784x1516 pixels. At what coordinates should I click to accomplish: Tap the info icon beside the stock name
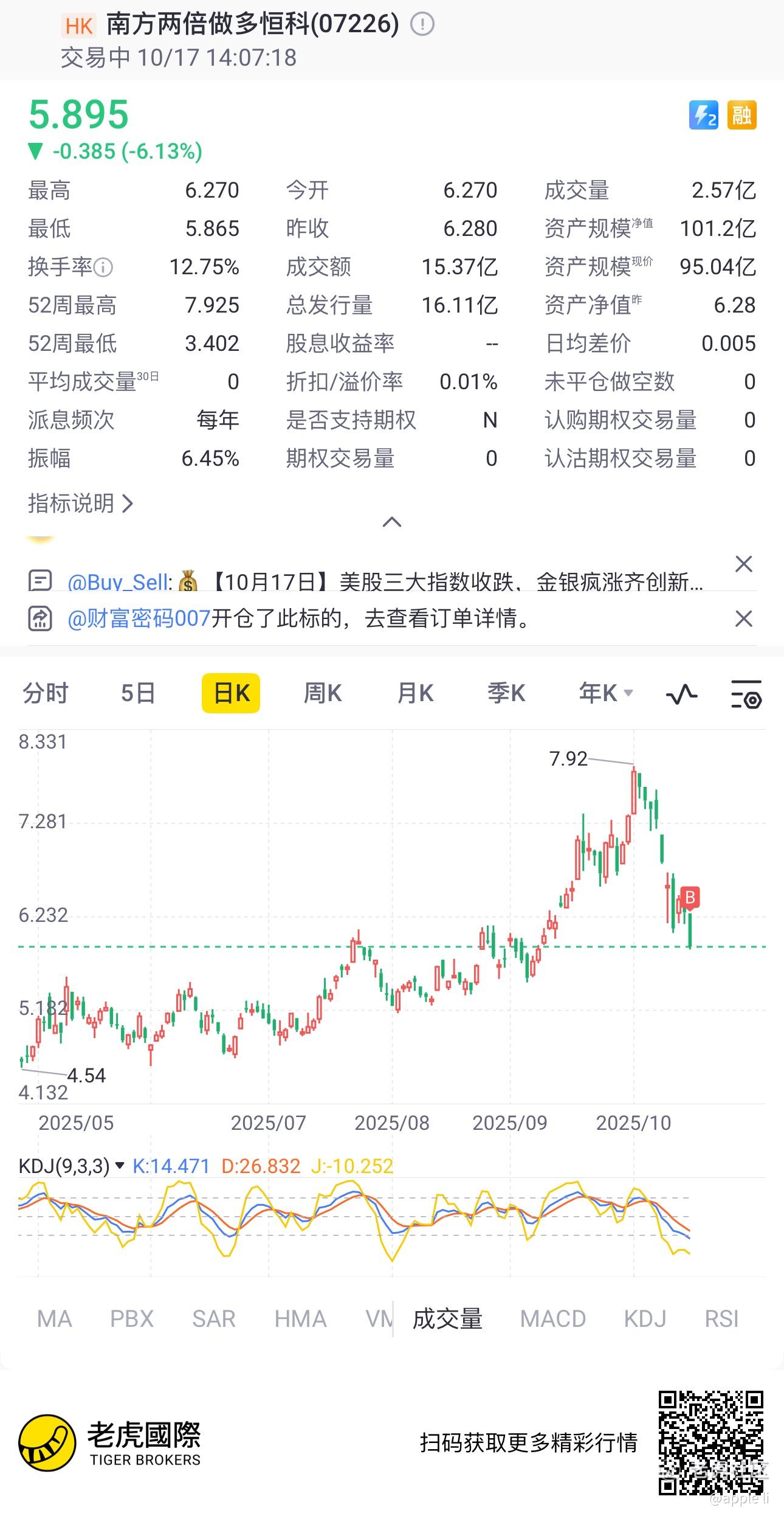click(422, 24)
